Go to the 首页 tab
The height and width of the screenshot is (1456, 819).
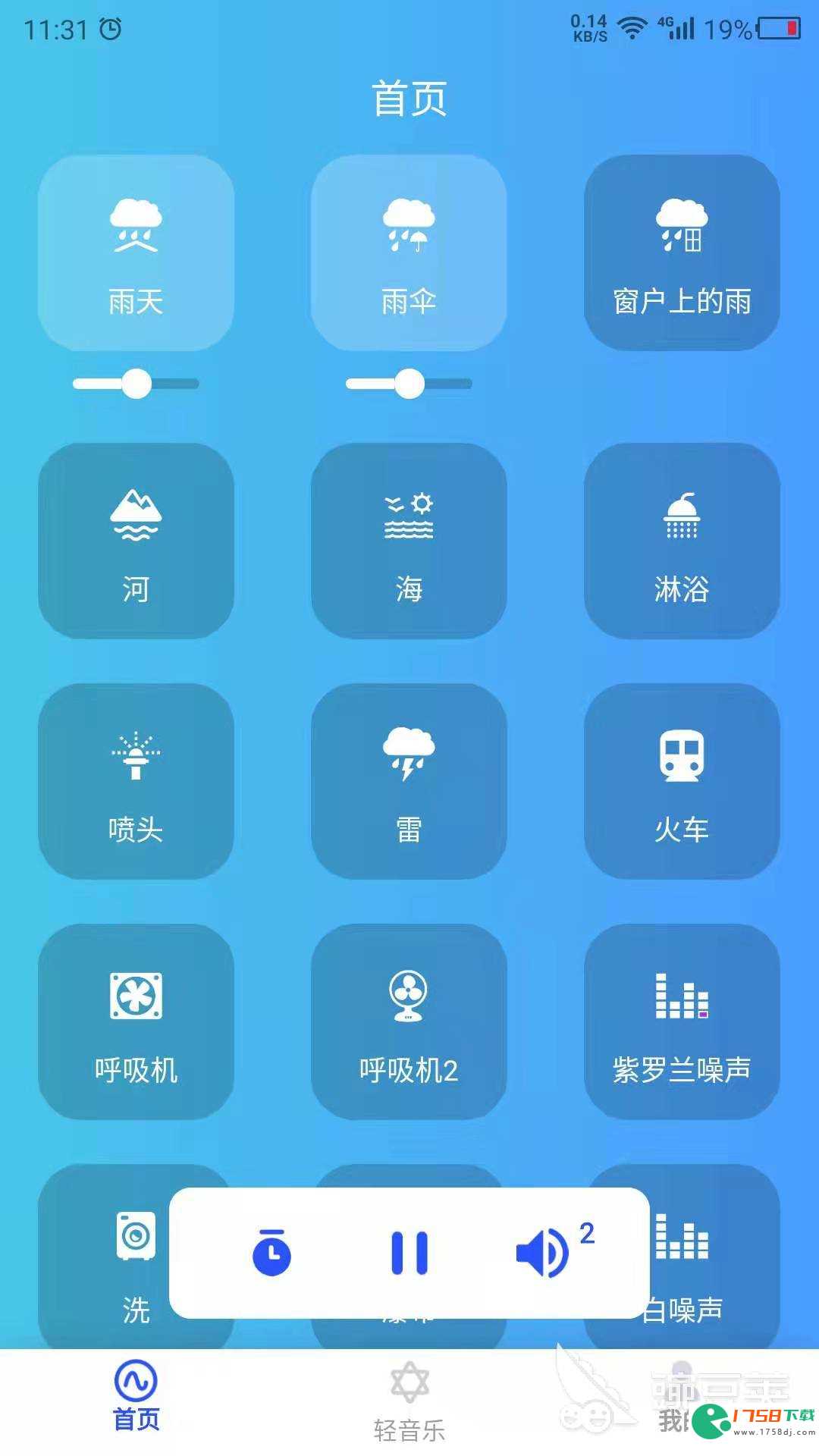click(136, 1397)
